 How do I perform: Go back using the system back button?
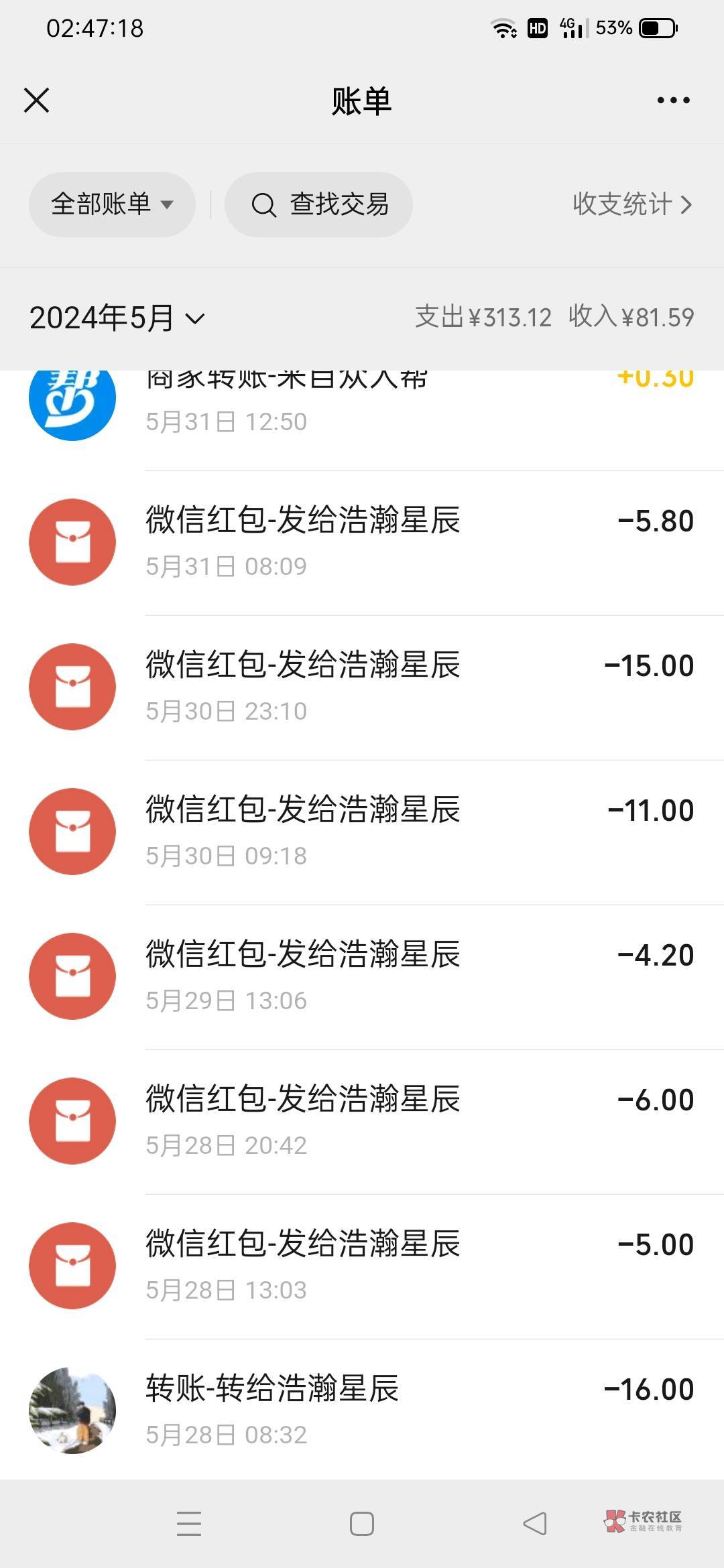pyautogui.click(x=535, y=1524)
